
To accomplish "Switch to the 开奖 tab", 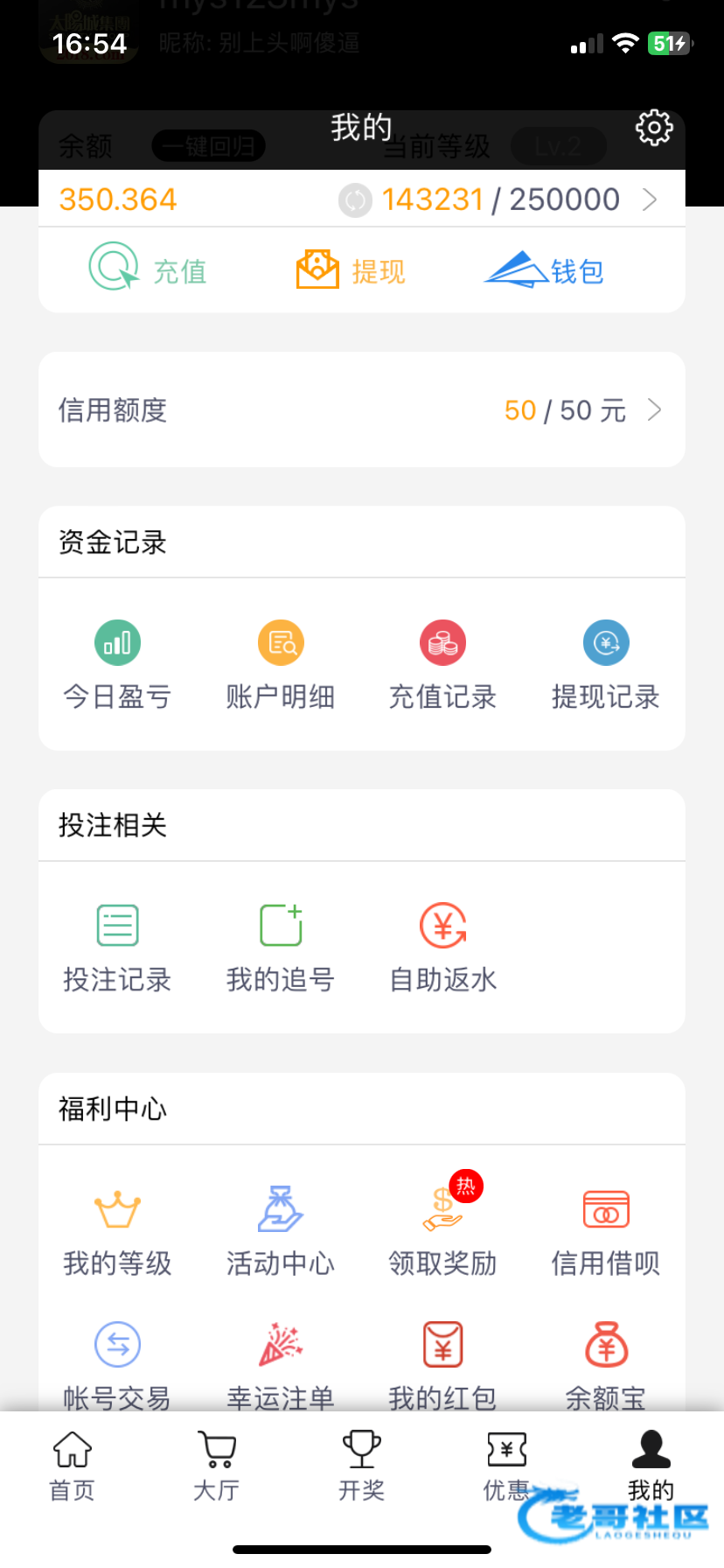I will pyautogui.click(x=361, y=1465).
